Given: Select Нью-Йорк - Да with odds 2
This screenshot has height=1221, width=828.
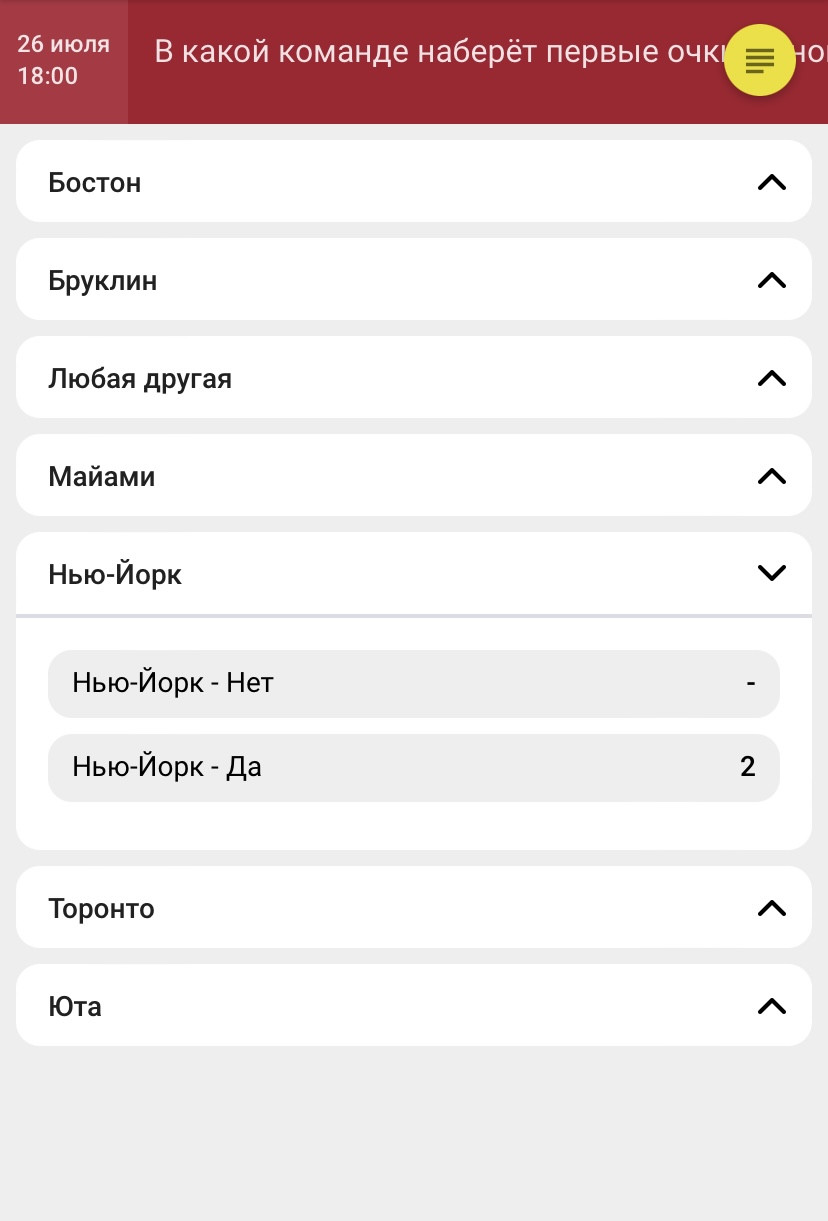Looking at the screenshot, I should [x=413, y=768].
